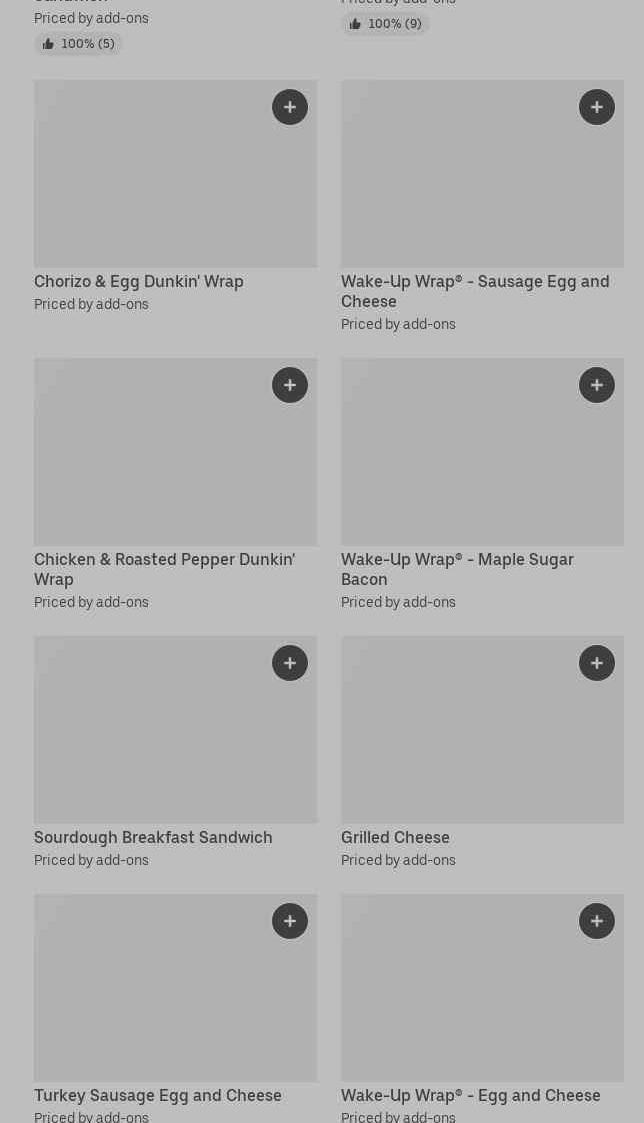Add Chorizo & Egg Dunkin' Wrap to order
This screenshot has height=1123, width=644.
[x=290, y=107]
